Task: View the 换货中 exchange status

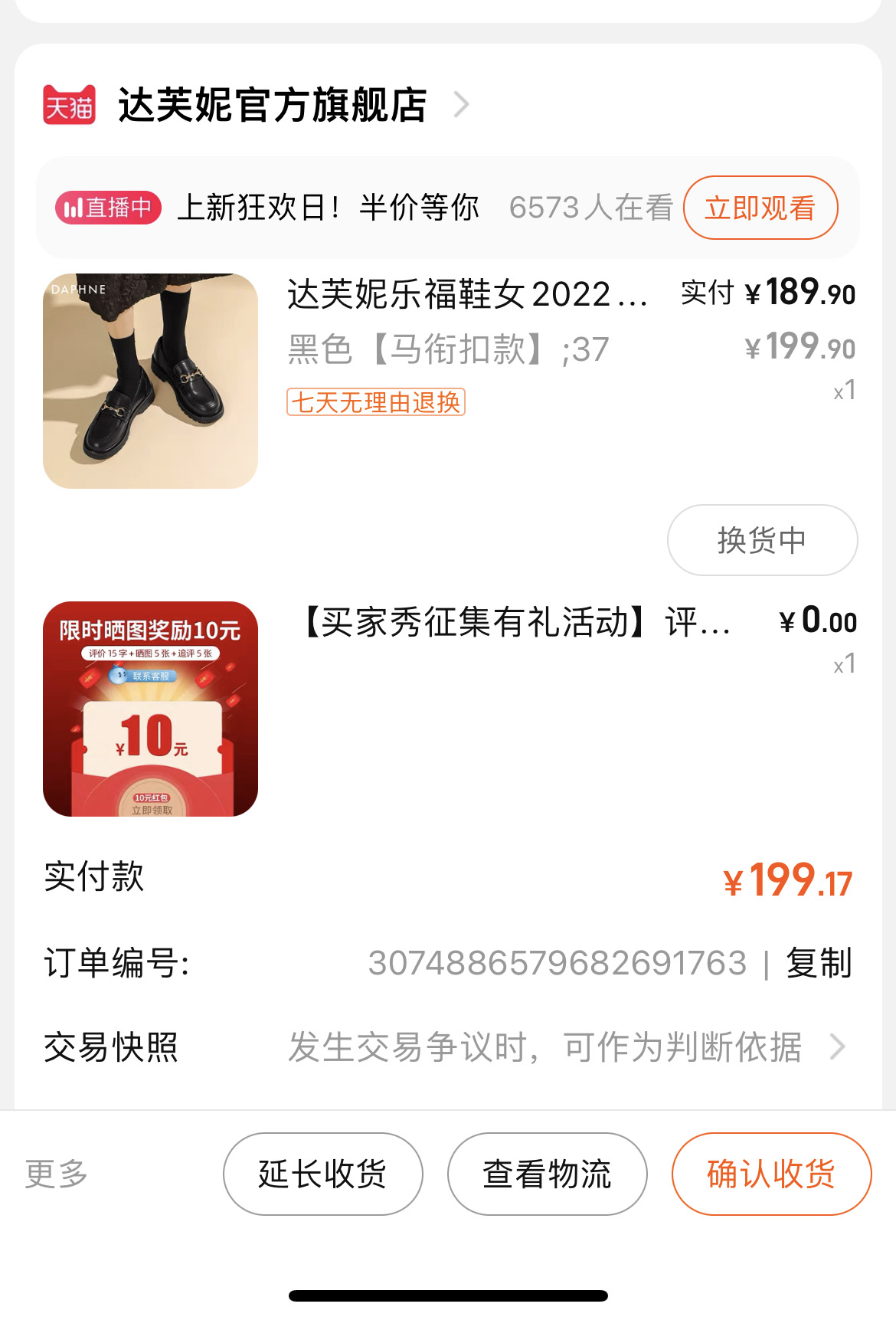Action: 762,540
